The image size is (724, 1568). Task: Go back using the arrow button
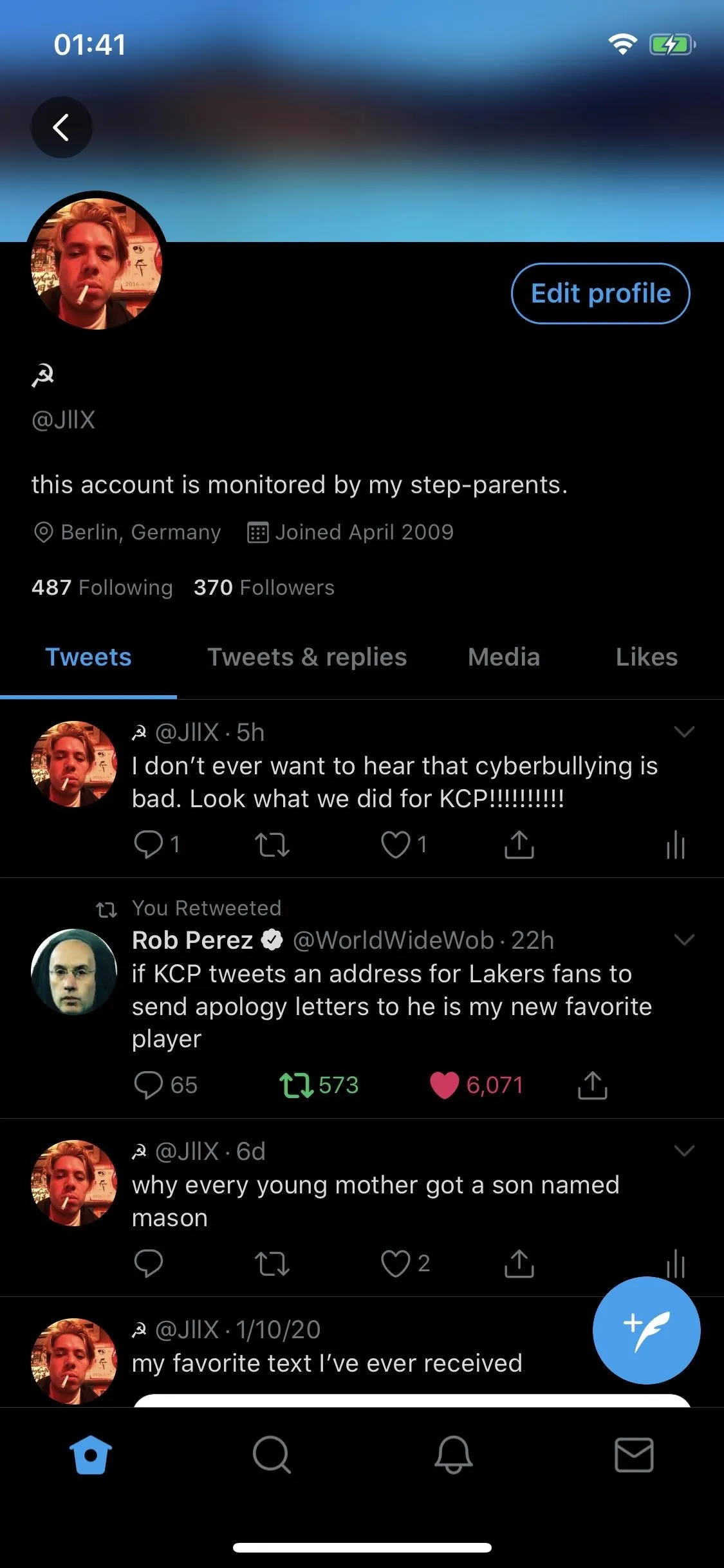click(62, 127)
